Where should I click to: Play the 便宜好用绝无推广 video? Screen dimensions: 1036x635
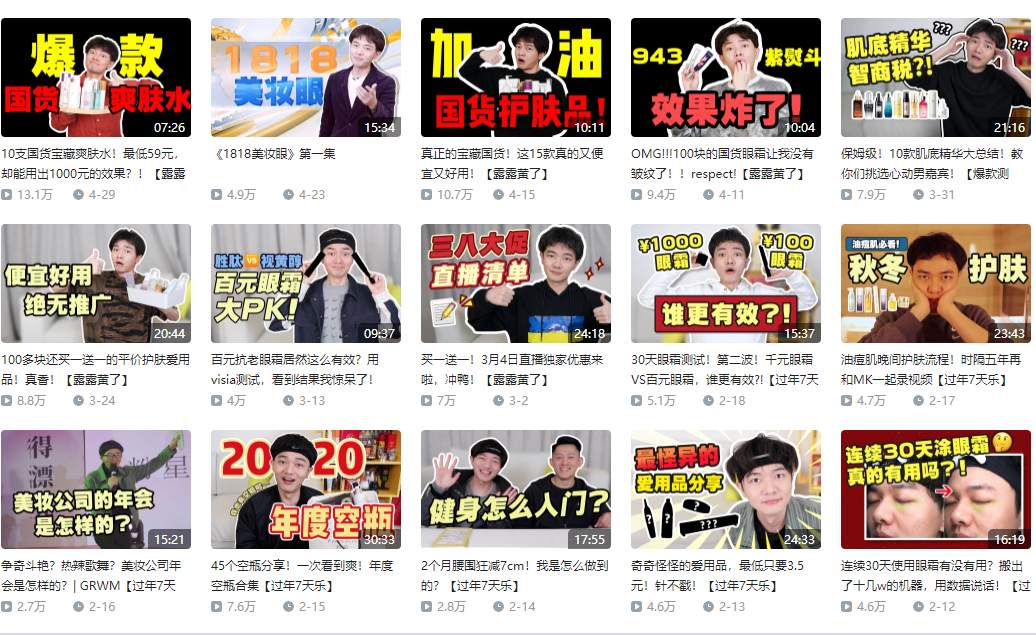pyautogui.click(x=95, y=283)
